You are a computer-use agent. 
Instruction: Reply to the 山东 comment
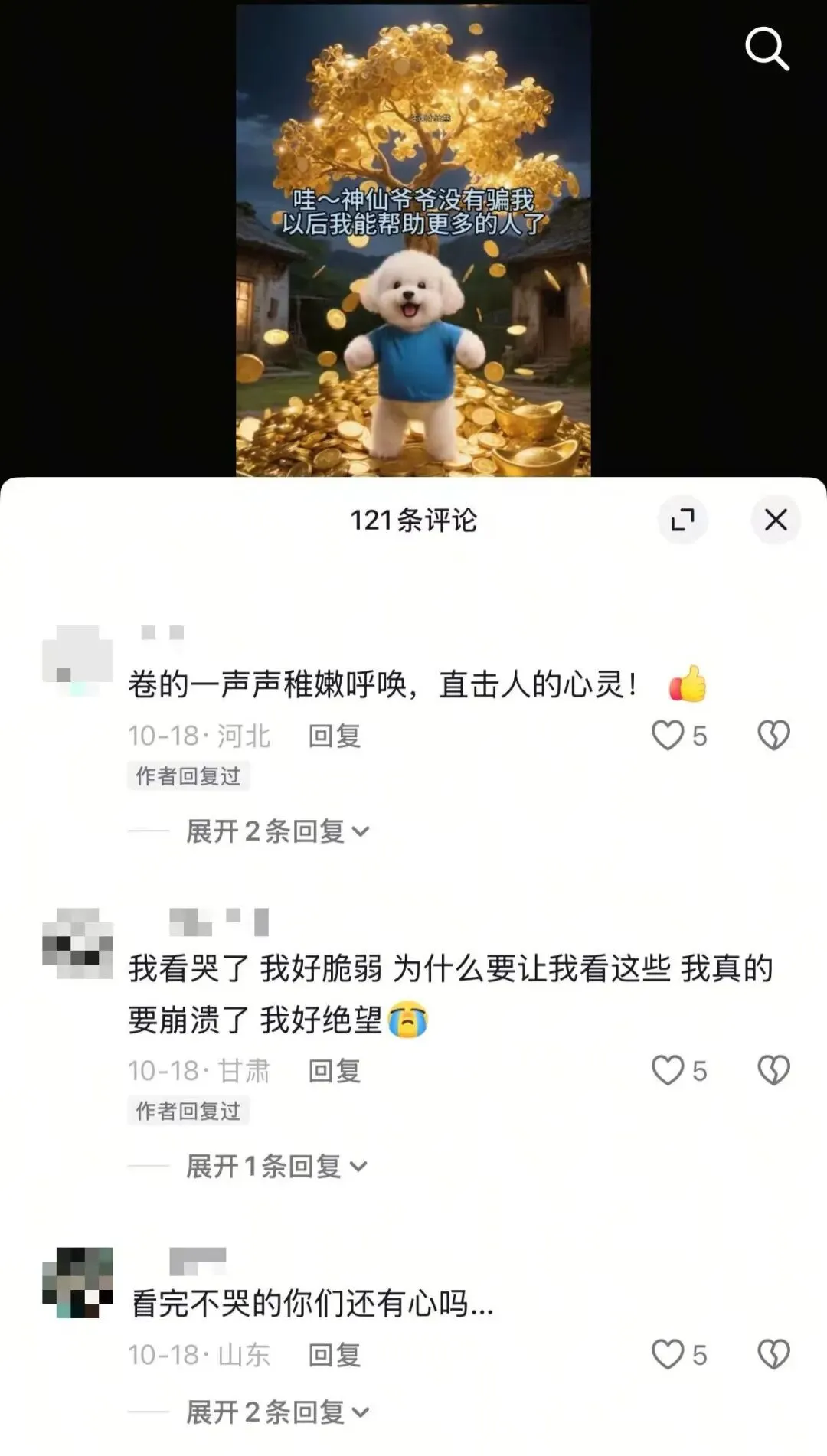pyautogui.click(x=335, y=1354)
